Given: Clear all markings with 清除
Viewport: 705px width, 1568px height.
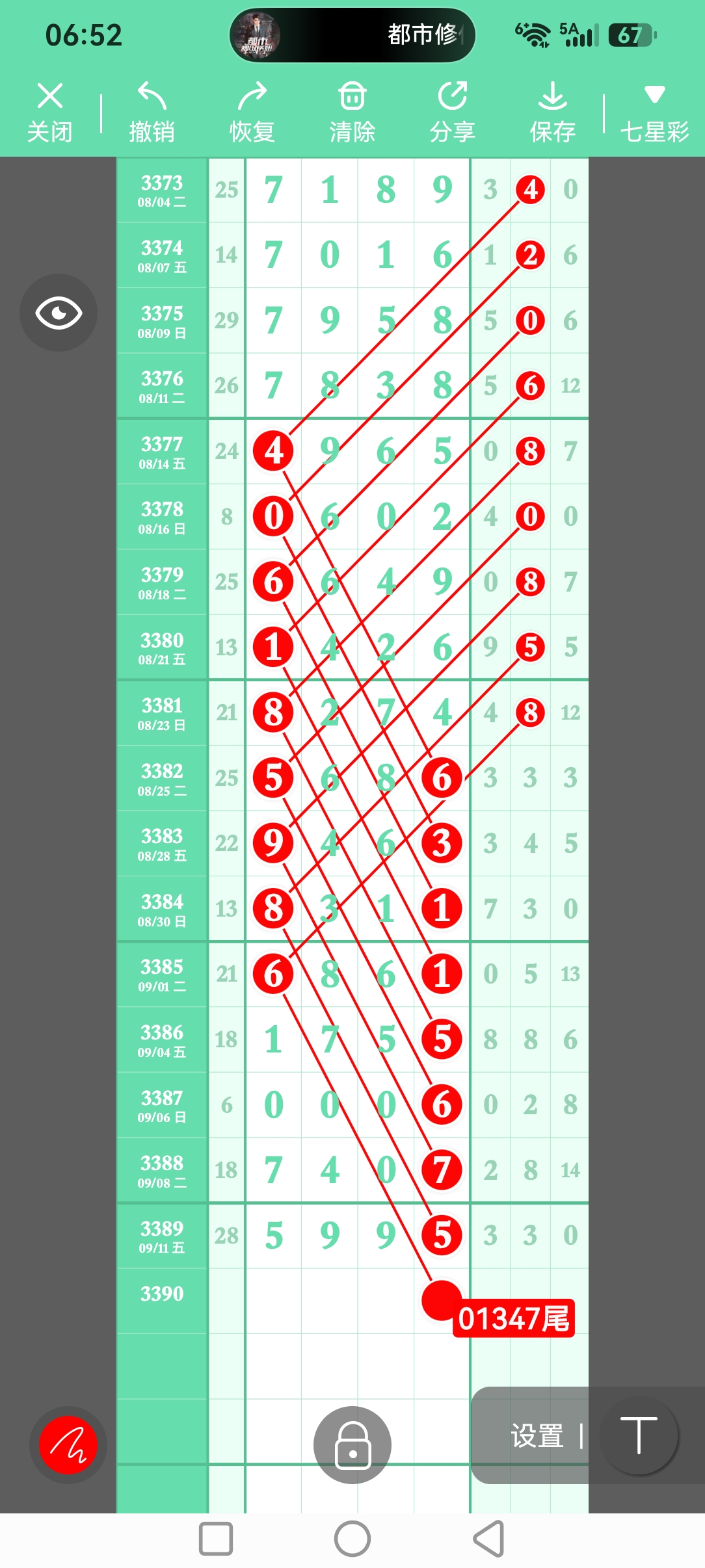Looking at the screenshot, I should (x=352, y=112).
